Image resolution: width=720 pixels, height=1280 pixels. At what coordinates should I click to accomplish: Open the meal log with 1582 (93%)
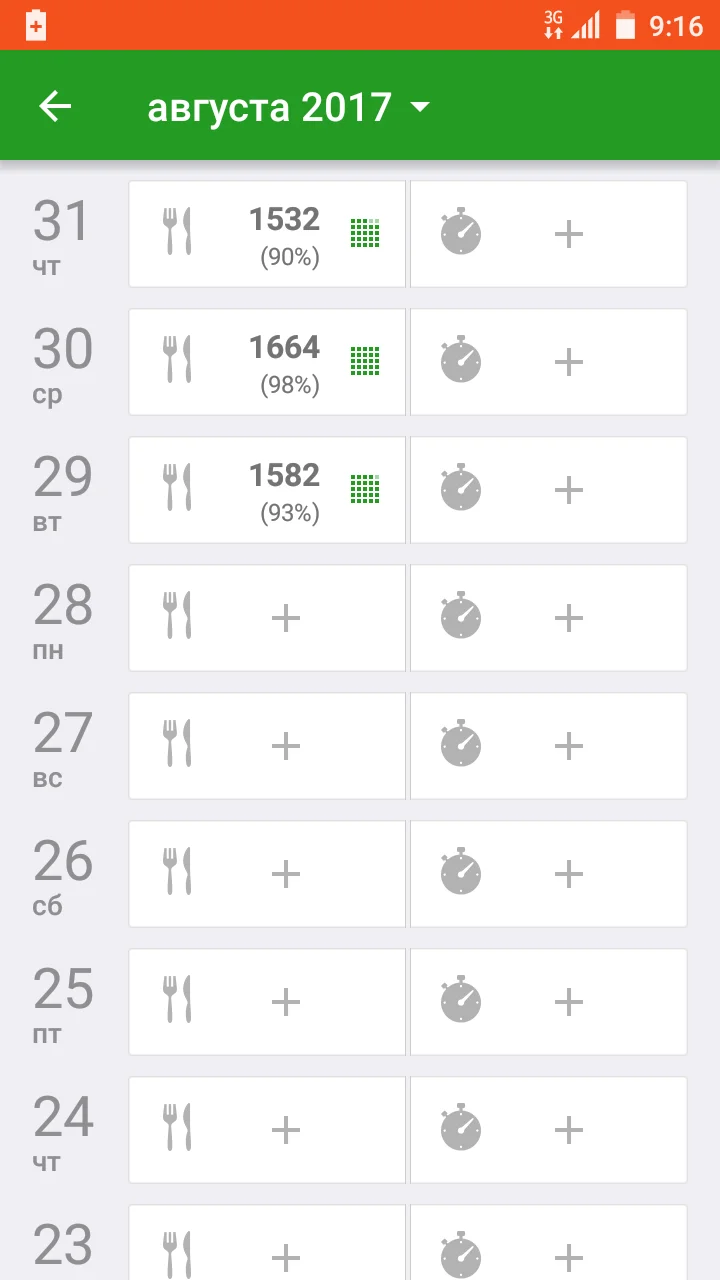click(x=267, y=490)
